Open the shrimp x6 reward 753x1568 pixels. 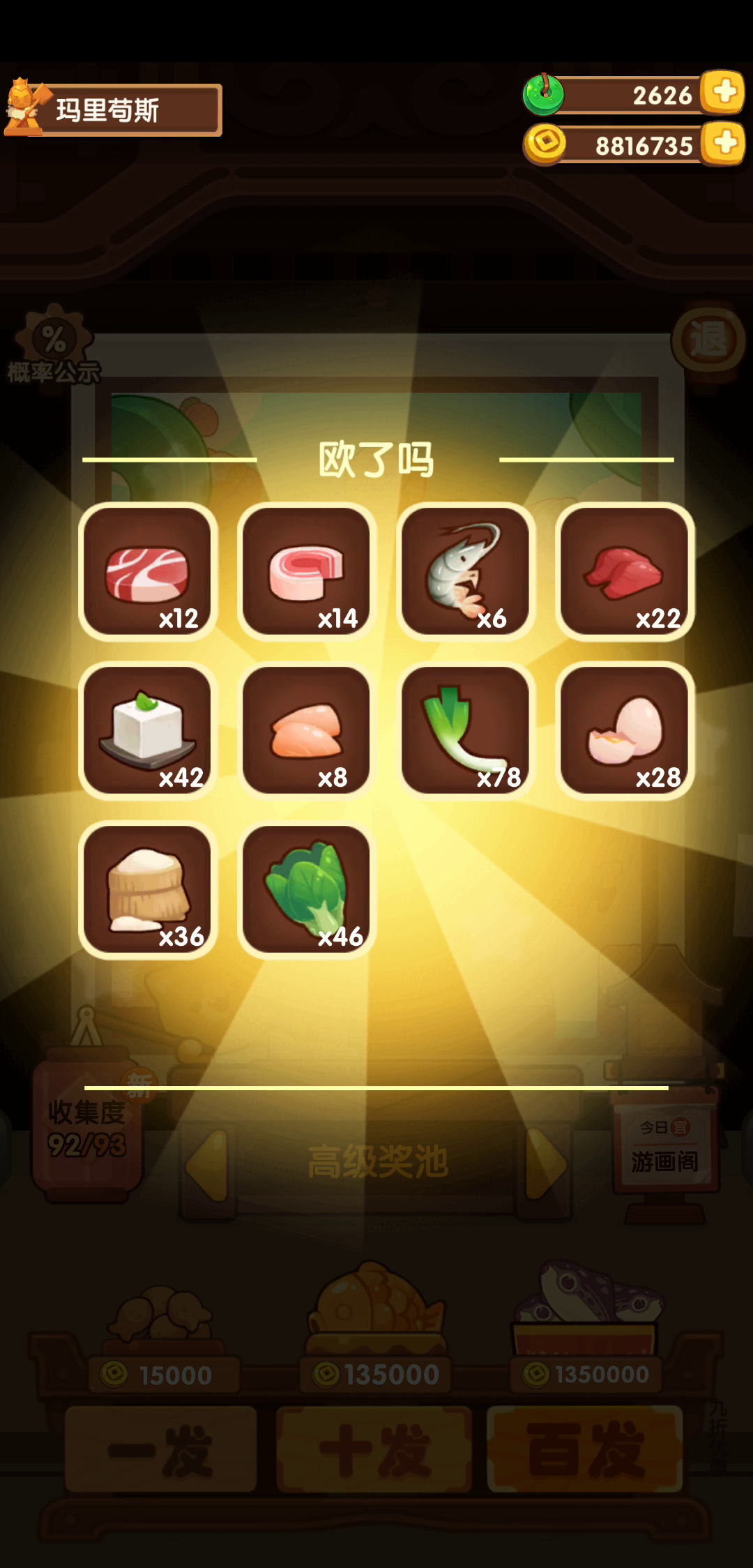pyautogui.click(x=466, y=571)
